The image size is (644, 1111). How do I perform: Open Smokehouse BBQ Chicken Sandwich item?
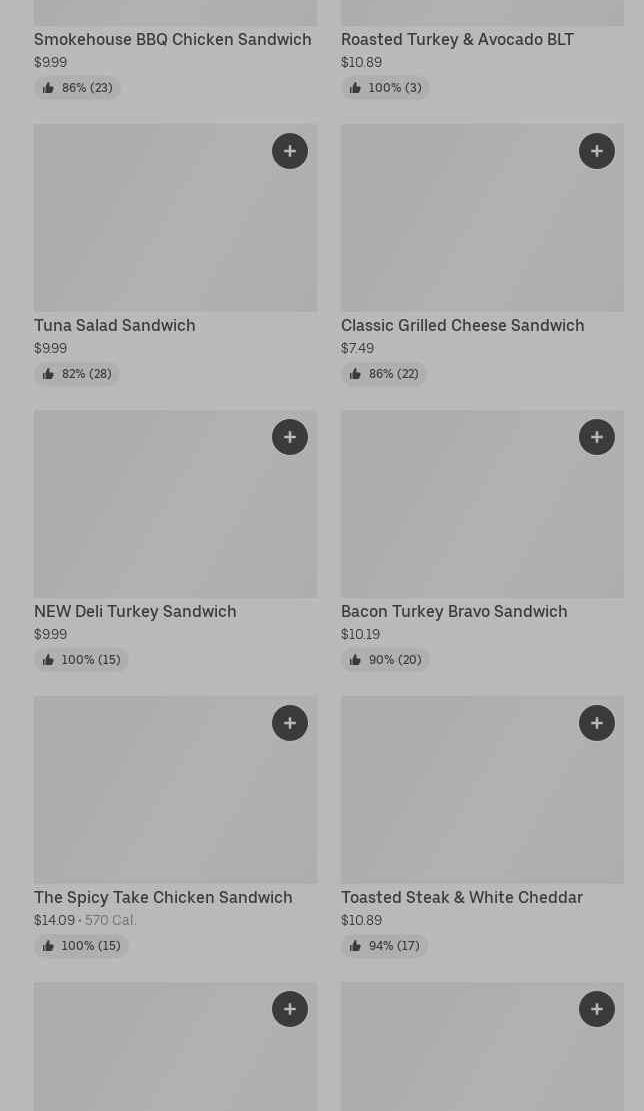click(173, 39)
